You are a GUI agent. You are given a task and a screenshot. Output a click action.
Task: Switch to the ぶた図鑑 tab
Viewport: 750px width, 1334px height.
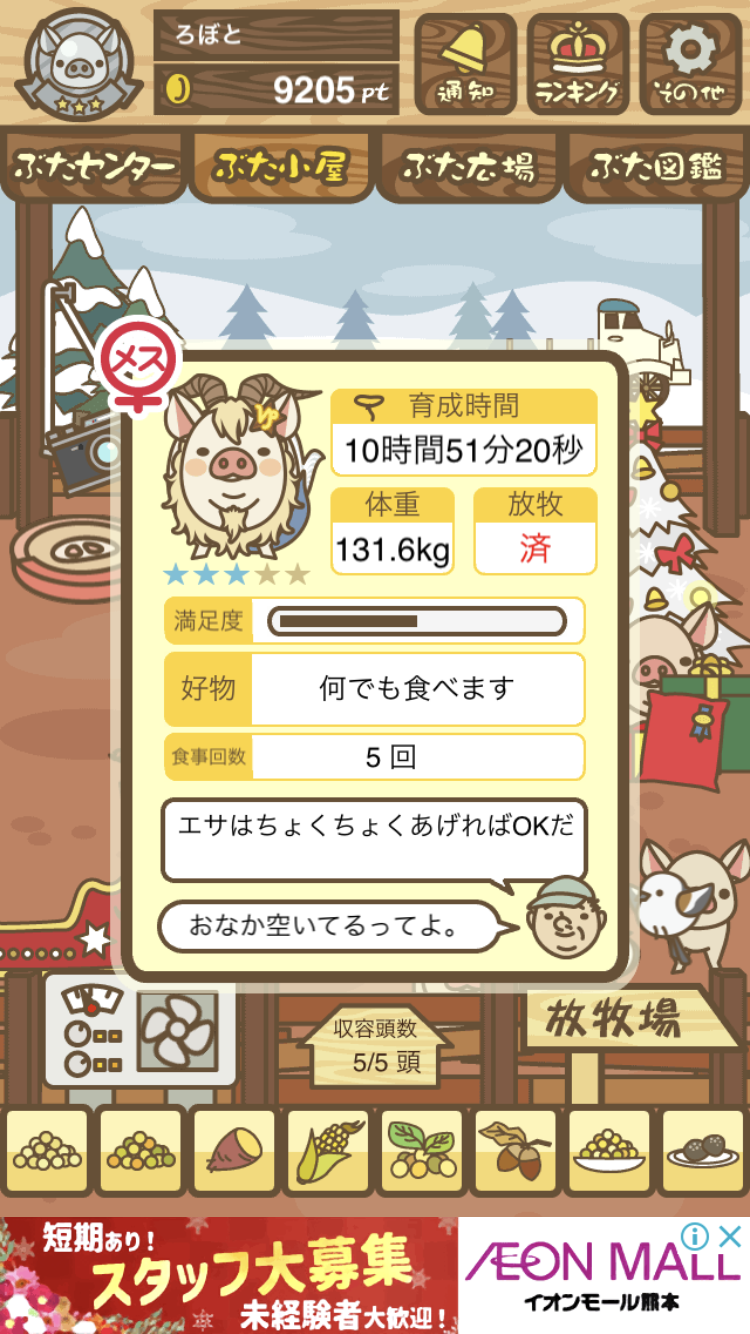coord(655,167)
